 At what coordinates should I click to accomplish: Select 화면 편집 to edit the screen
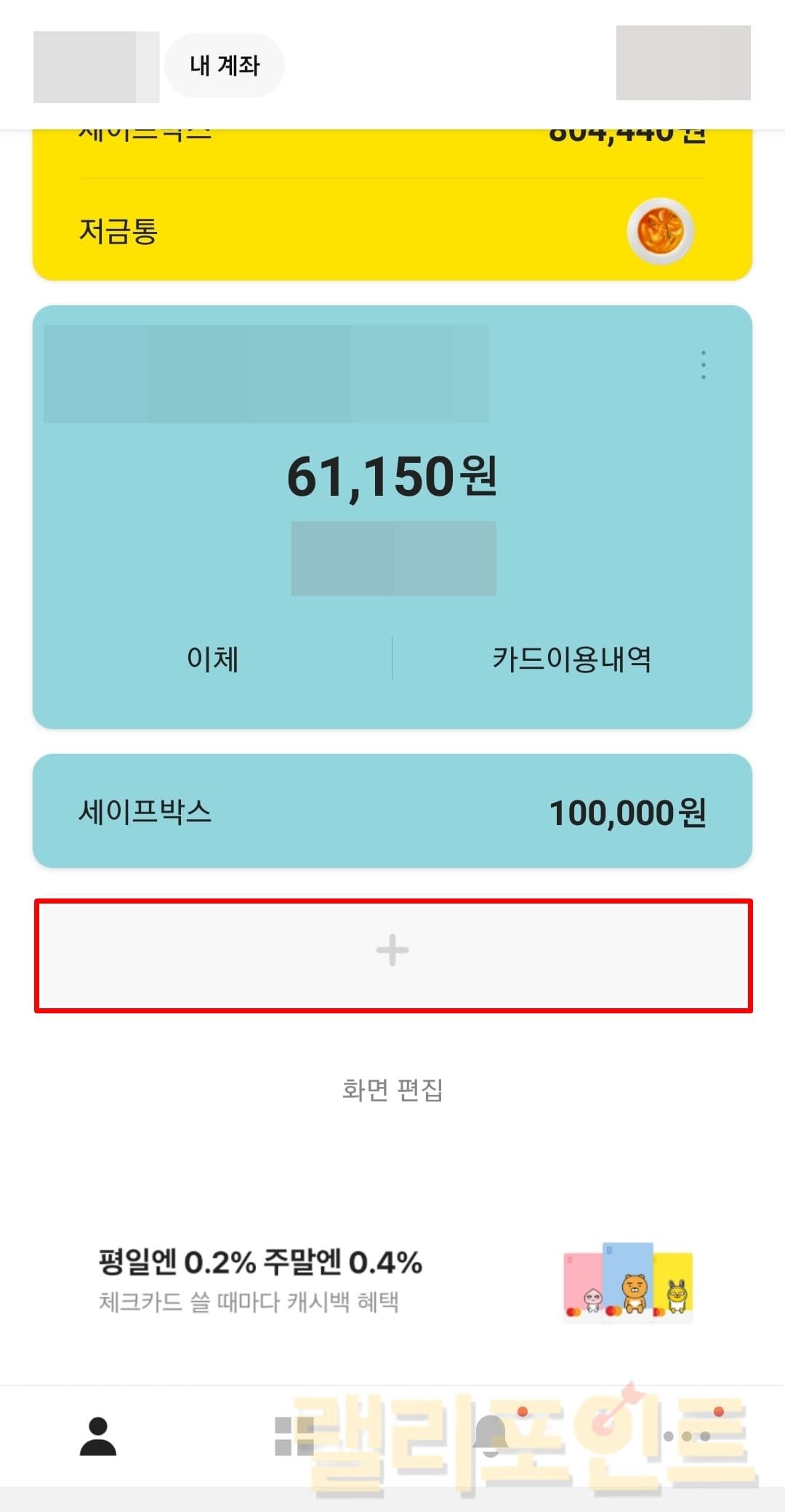(x=392, y=1090)
